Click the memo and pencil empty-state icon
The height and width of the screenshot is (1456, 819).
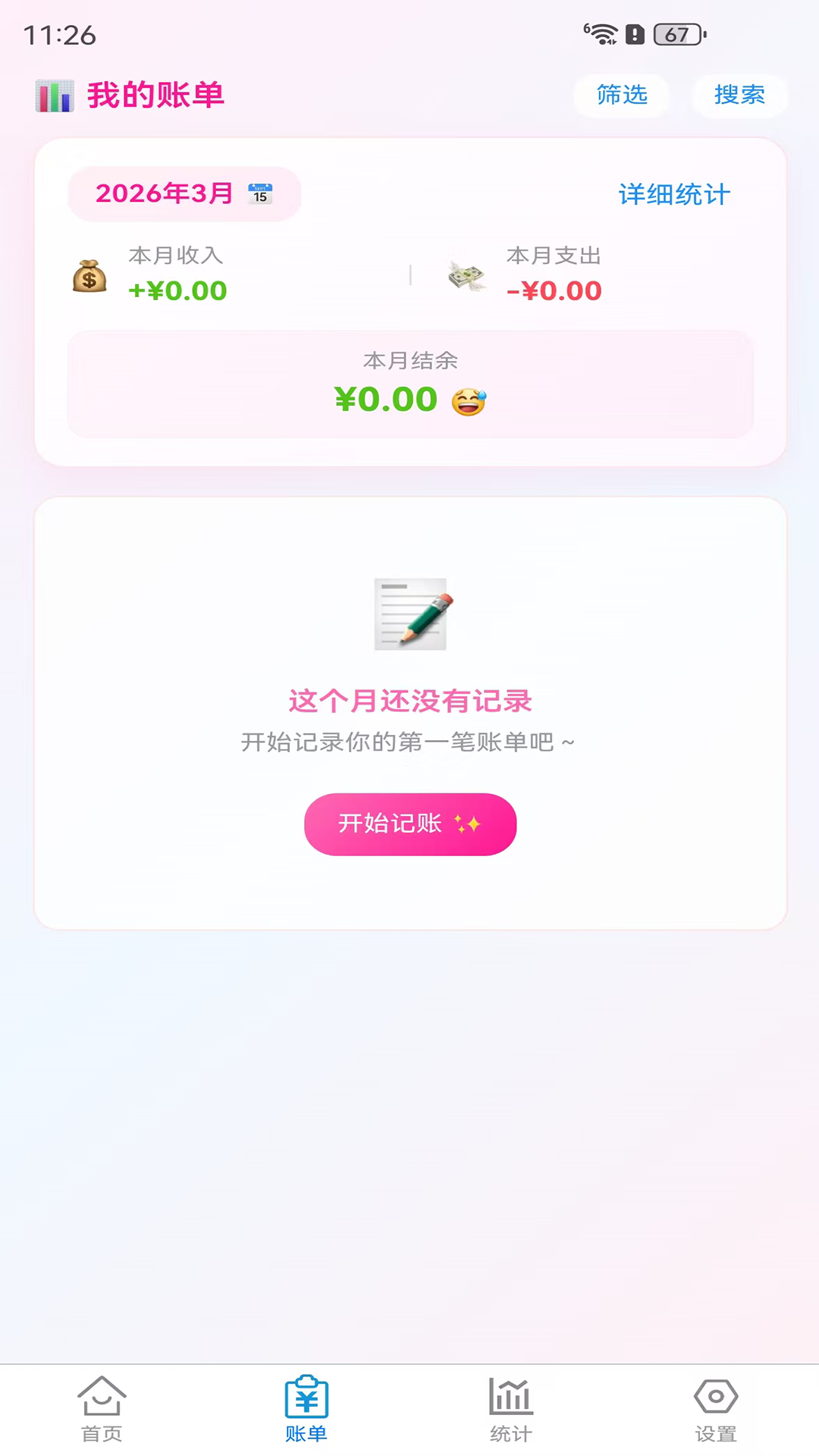pos(409,613)
